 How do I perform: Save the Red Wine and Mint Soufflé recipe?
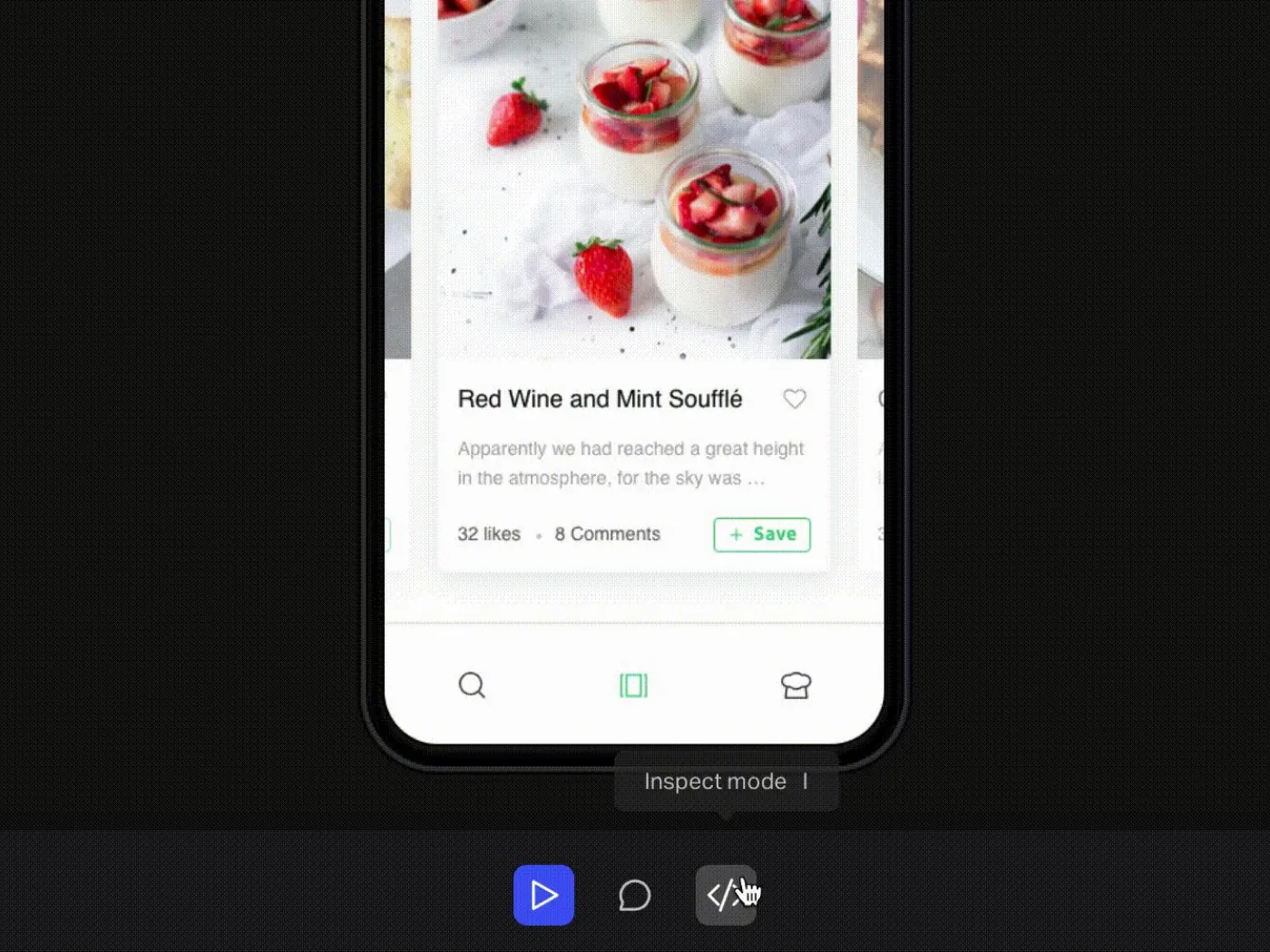coord(761,534)
